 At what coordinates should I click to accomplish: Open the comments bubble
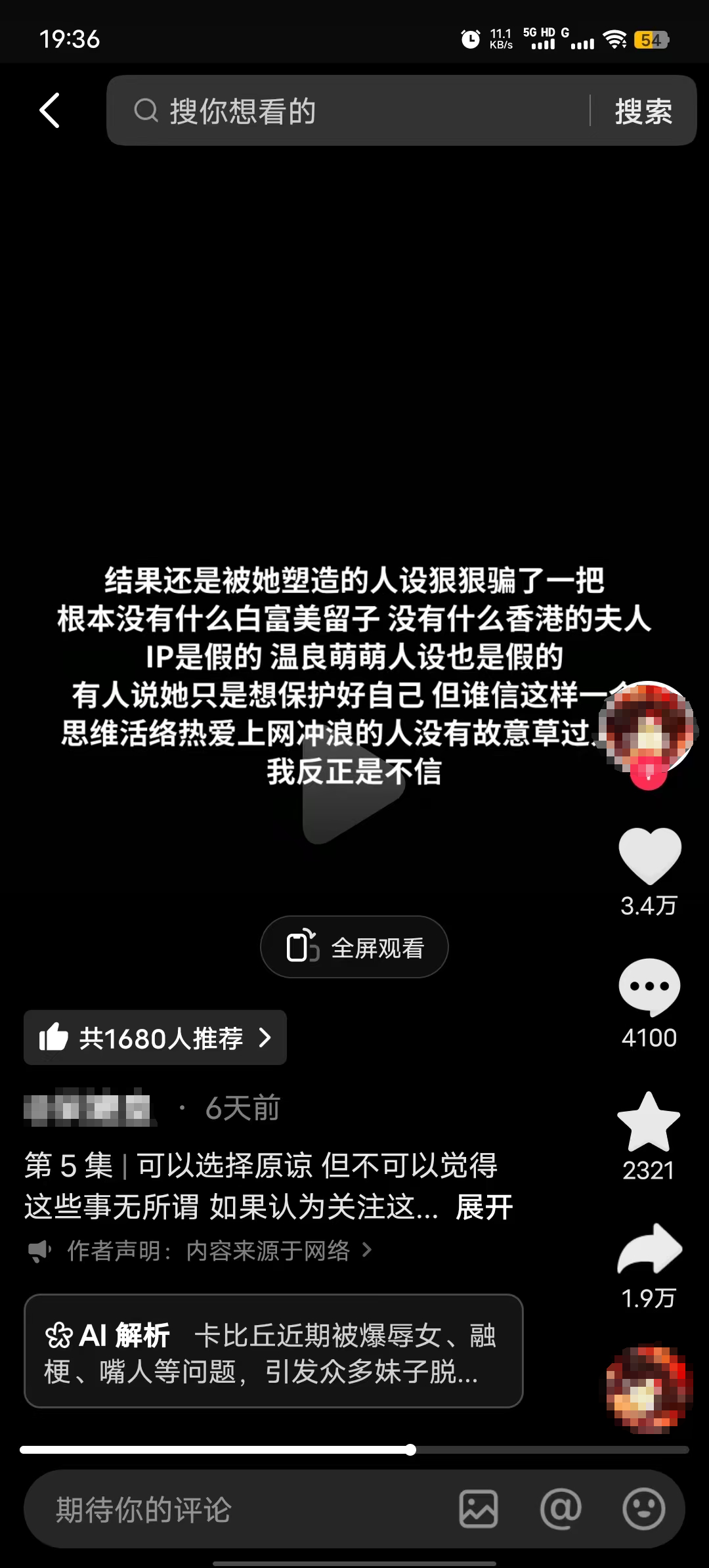tap(649, 988)
